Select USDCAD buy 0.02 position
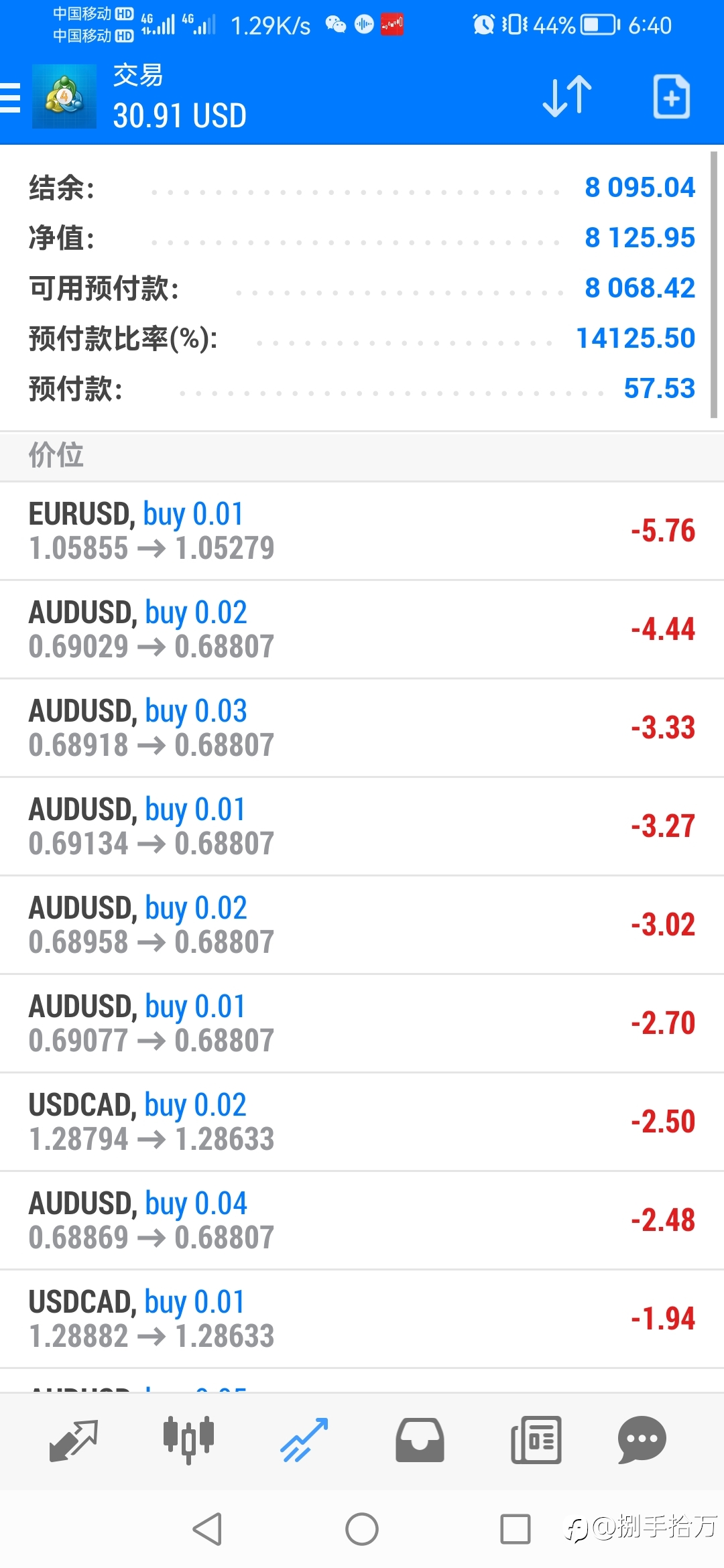The width and height of the screenshot is (724, 1568). tap(362, 1122)
